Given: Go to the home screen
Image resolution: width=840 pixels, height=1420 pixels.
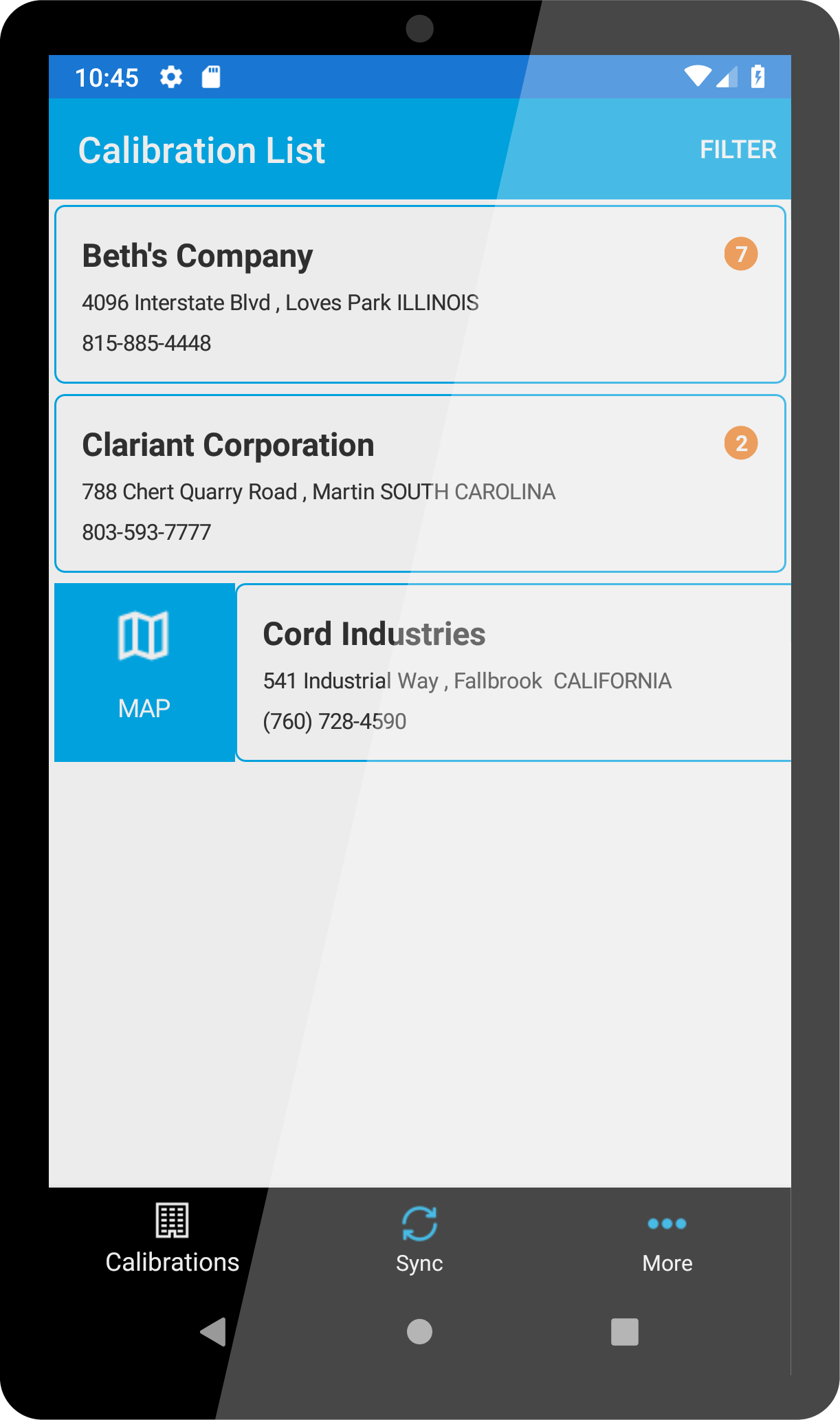Looking at the screenshot, I should tap(419, 1332).
